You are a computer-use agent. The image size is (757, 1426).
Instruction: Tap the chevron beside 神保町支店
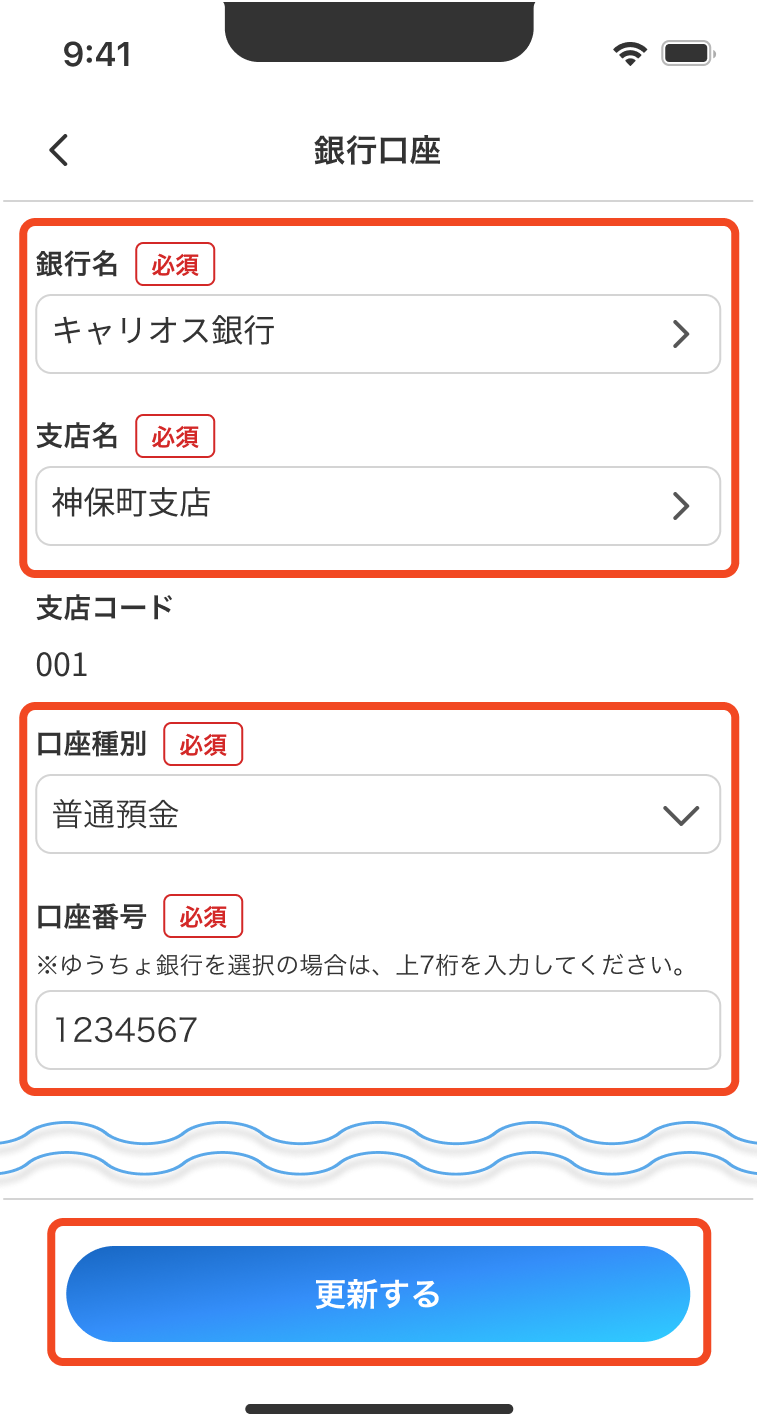682,506
